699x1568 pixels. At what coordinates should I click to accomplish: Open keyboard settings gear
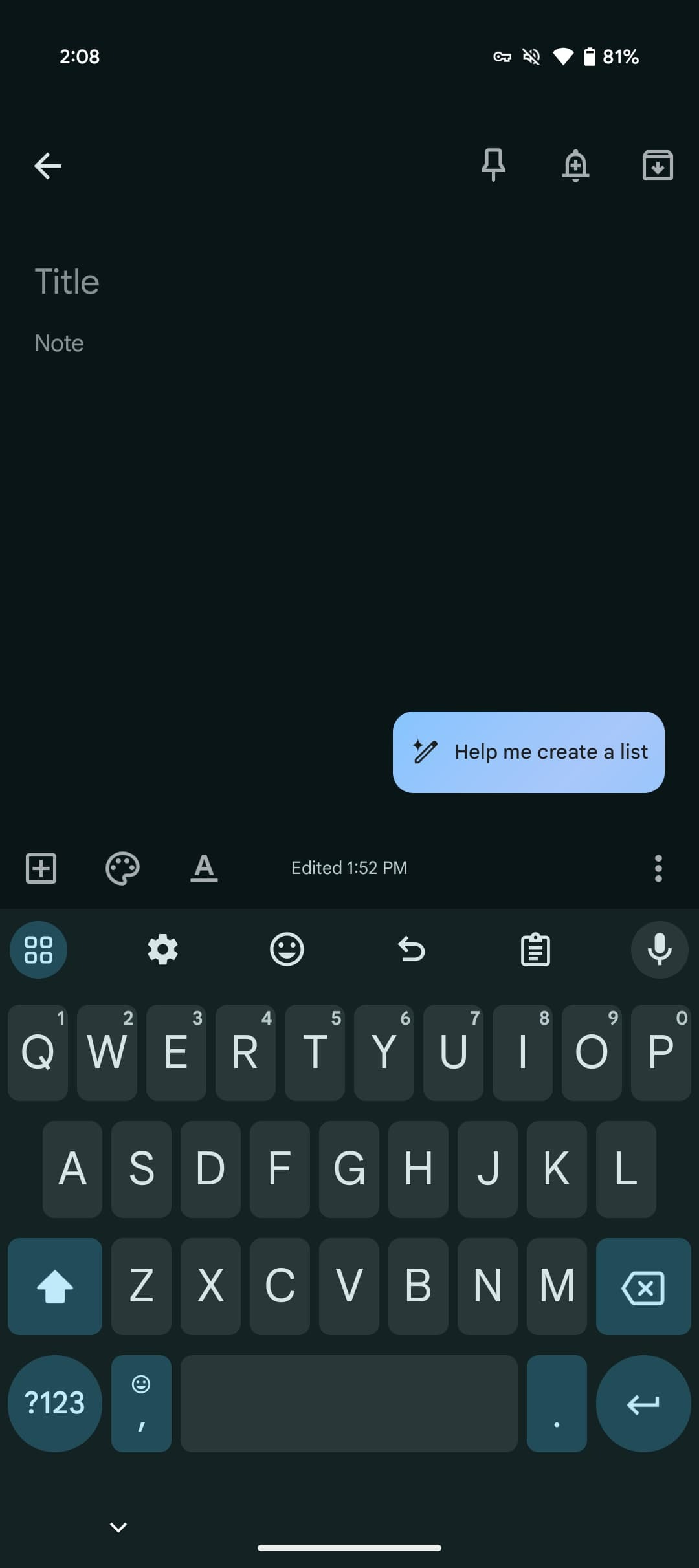coord(162,950)
